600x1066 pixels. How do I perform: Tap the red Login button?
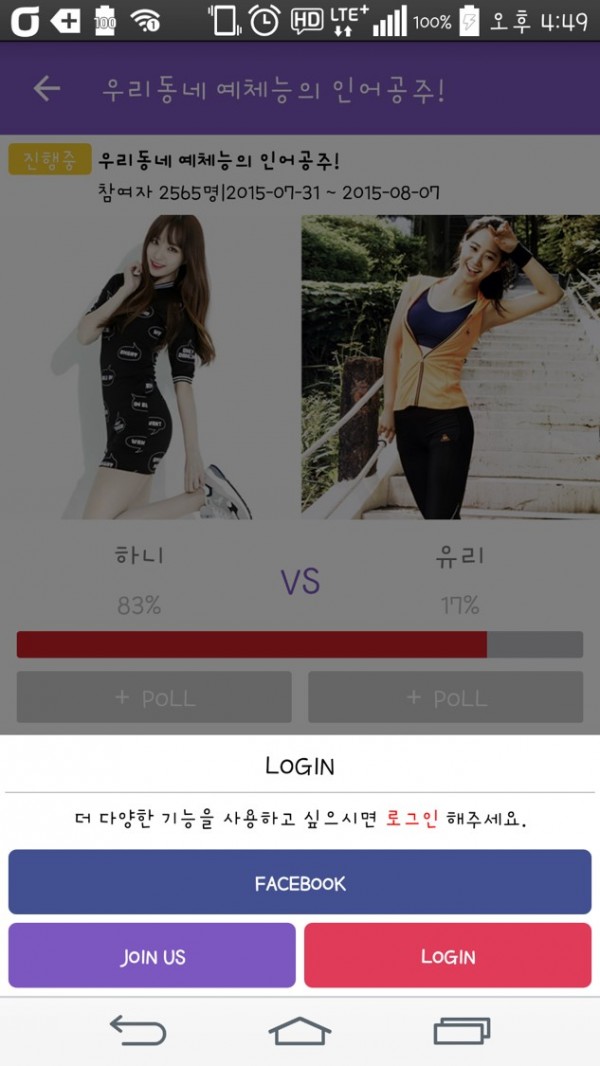coord(447,956)
